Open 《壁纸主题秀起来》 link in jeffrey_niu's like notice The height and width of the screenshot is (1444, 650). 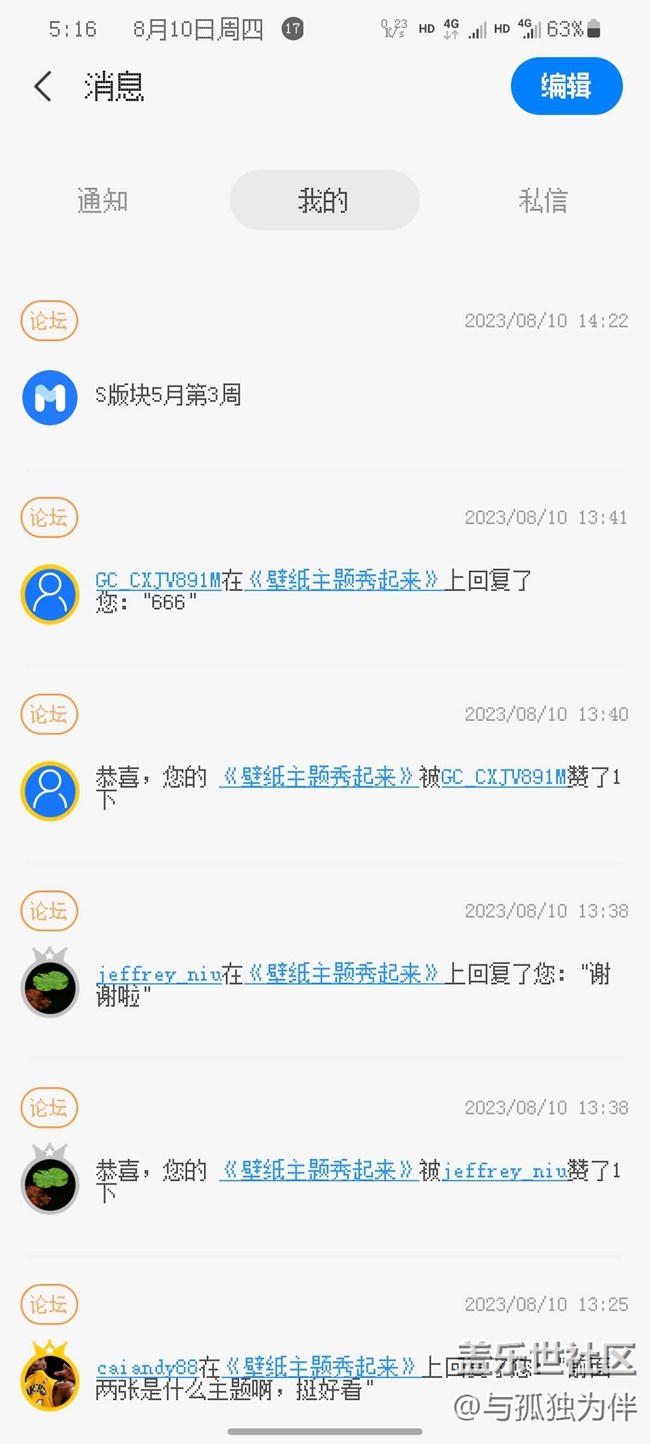(x=317, y=1171)
